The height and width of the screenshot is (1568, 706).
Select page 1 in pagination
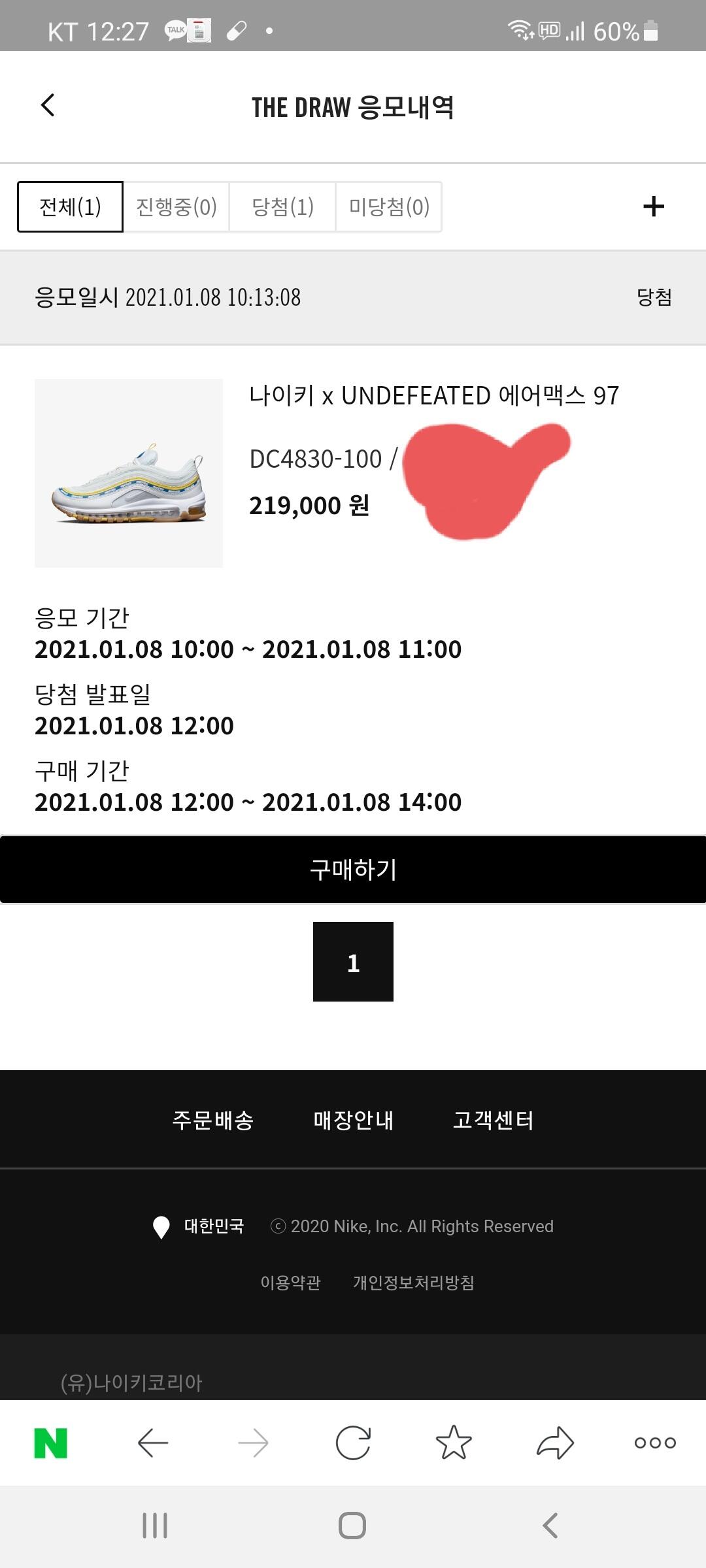(x=353, y=962)
